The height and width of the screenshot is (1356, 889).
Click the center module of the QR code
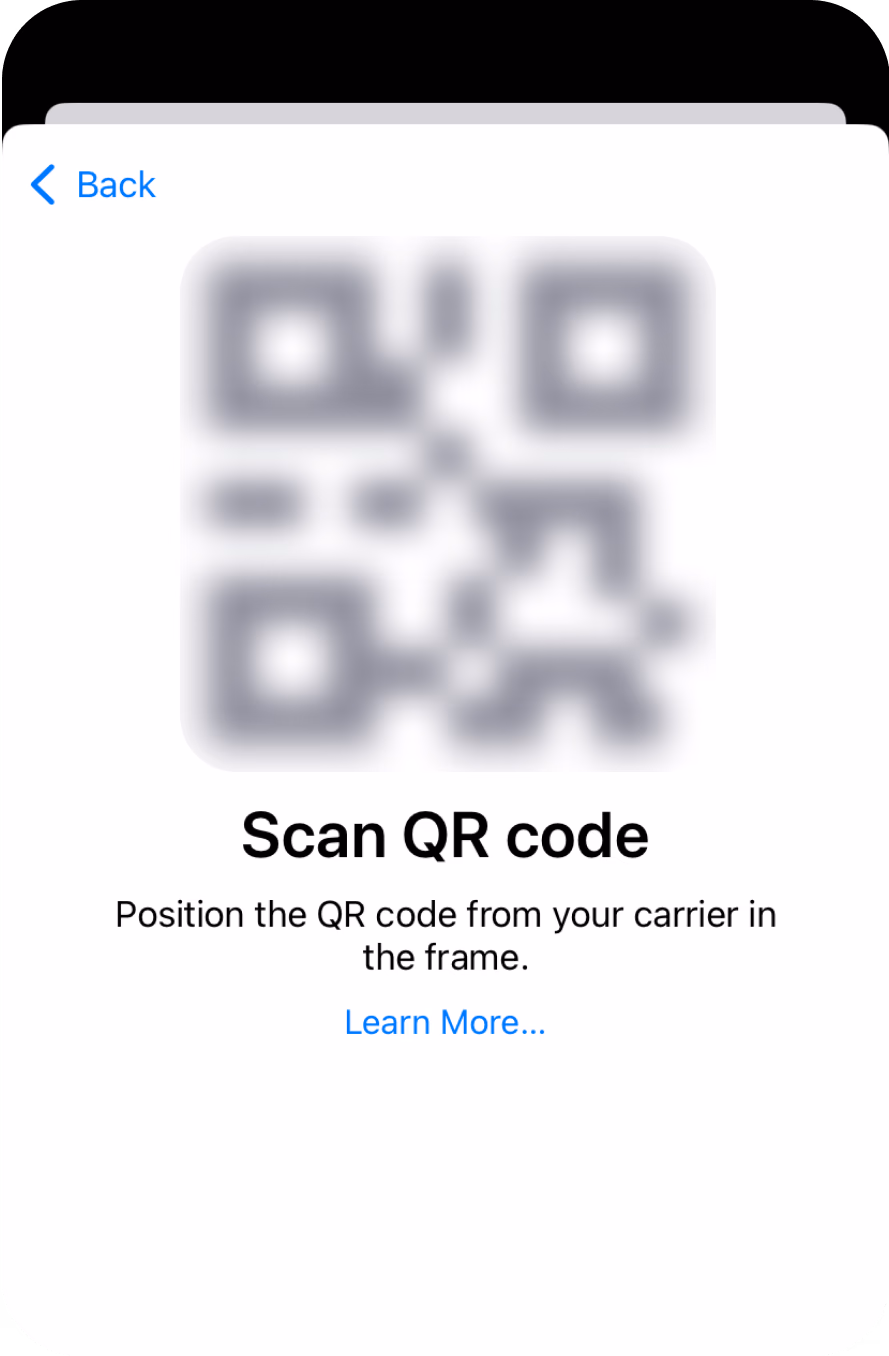tap(448, 503)
